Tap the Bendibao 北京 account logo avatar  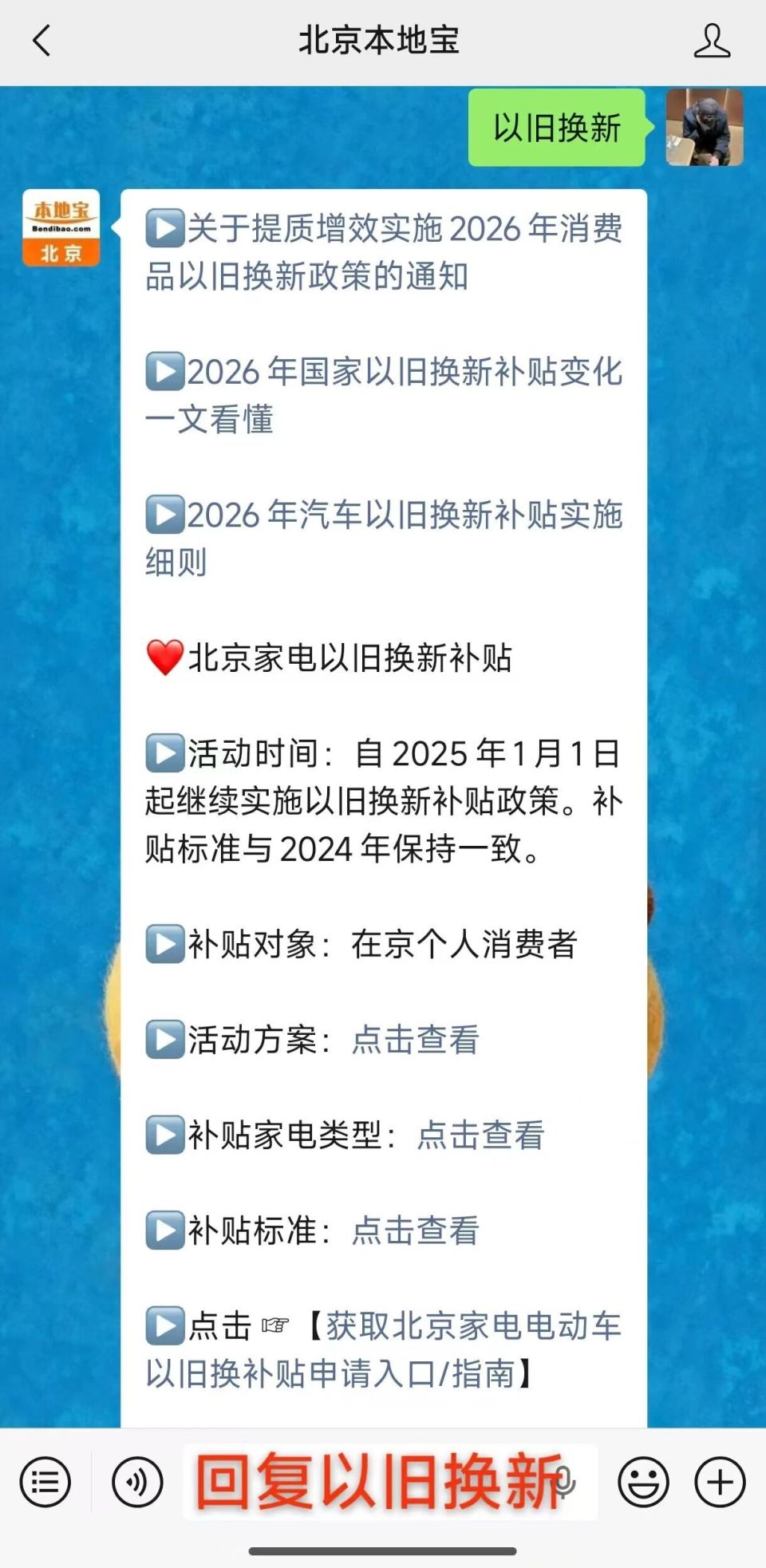click(x=61, y=231)
